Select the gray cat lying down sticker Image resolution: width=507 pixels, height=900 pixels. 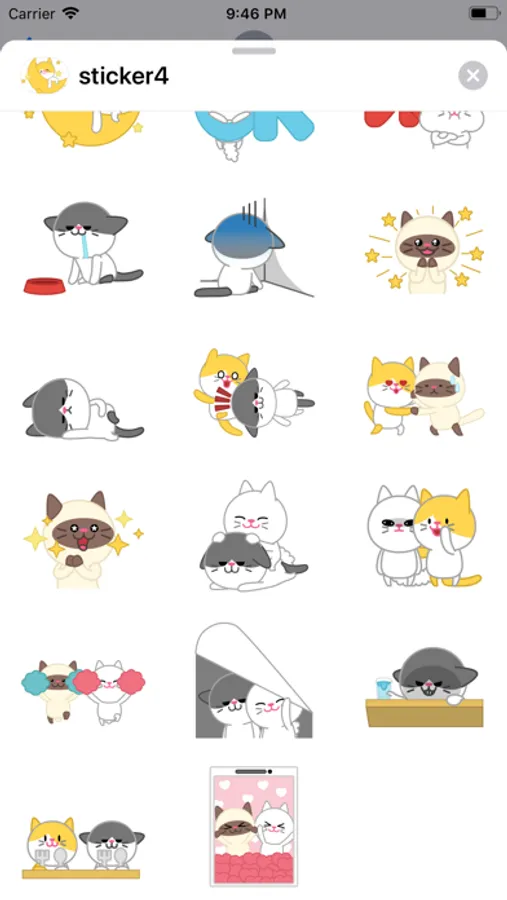click(83, 408)
